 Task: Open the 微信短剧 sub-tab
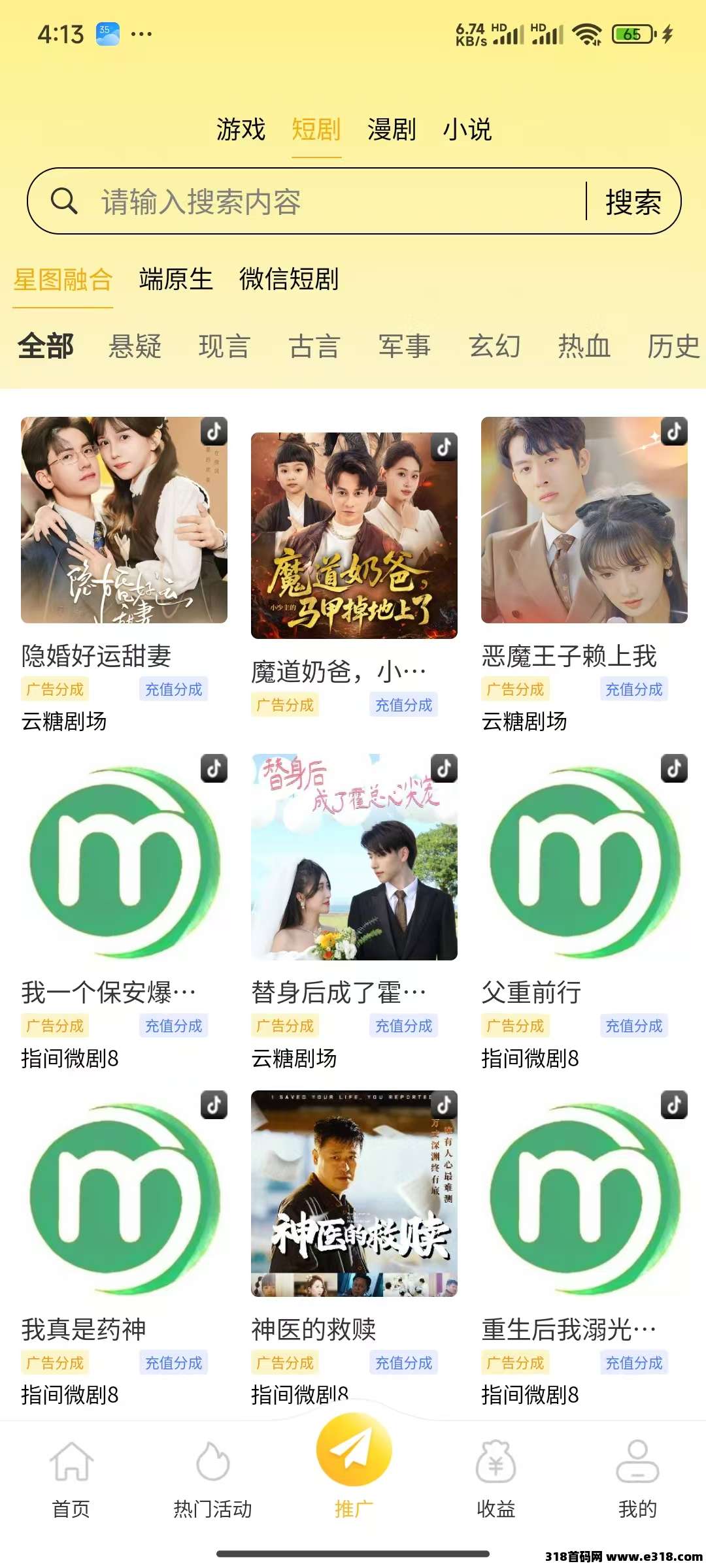(289, 279)
